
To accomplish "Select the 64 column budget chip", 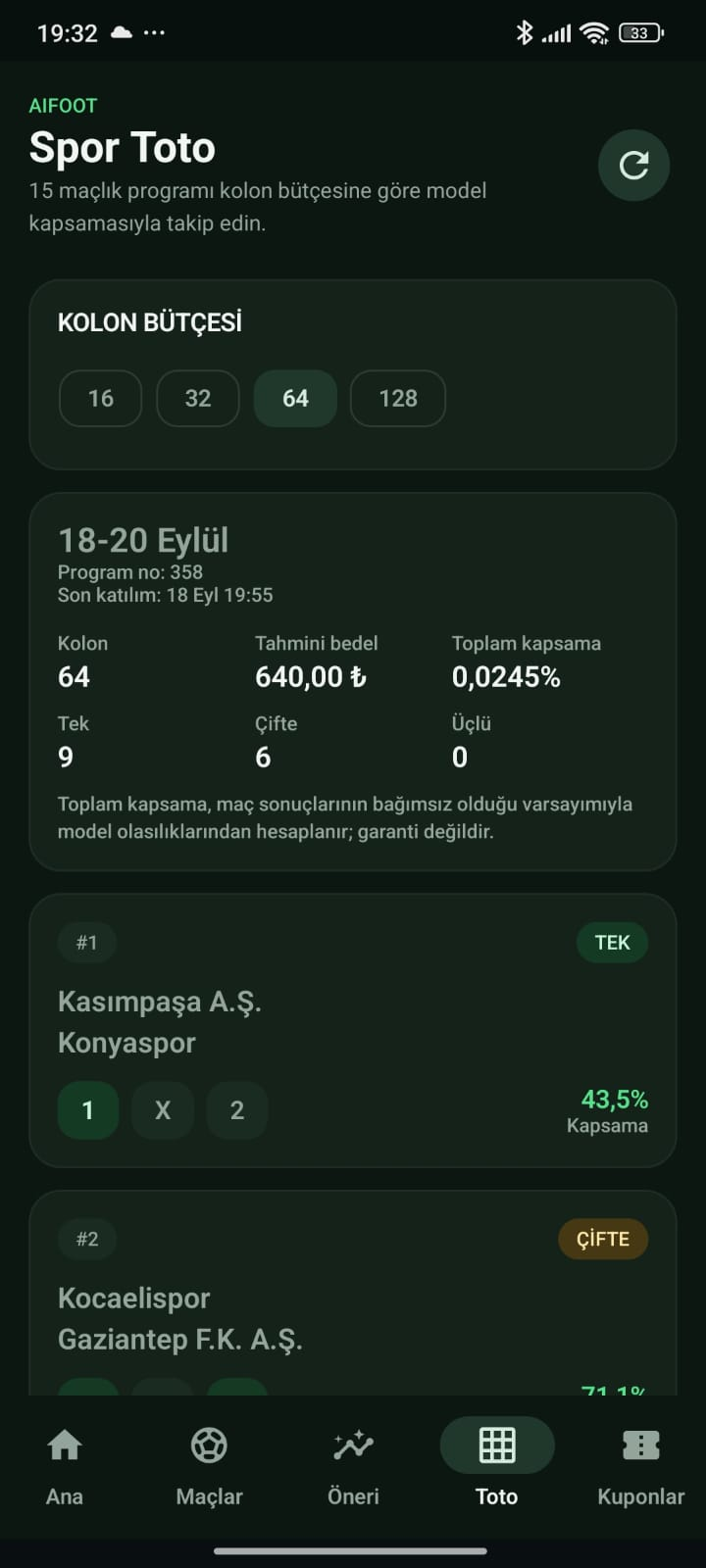I will click(x=295, y=398).
